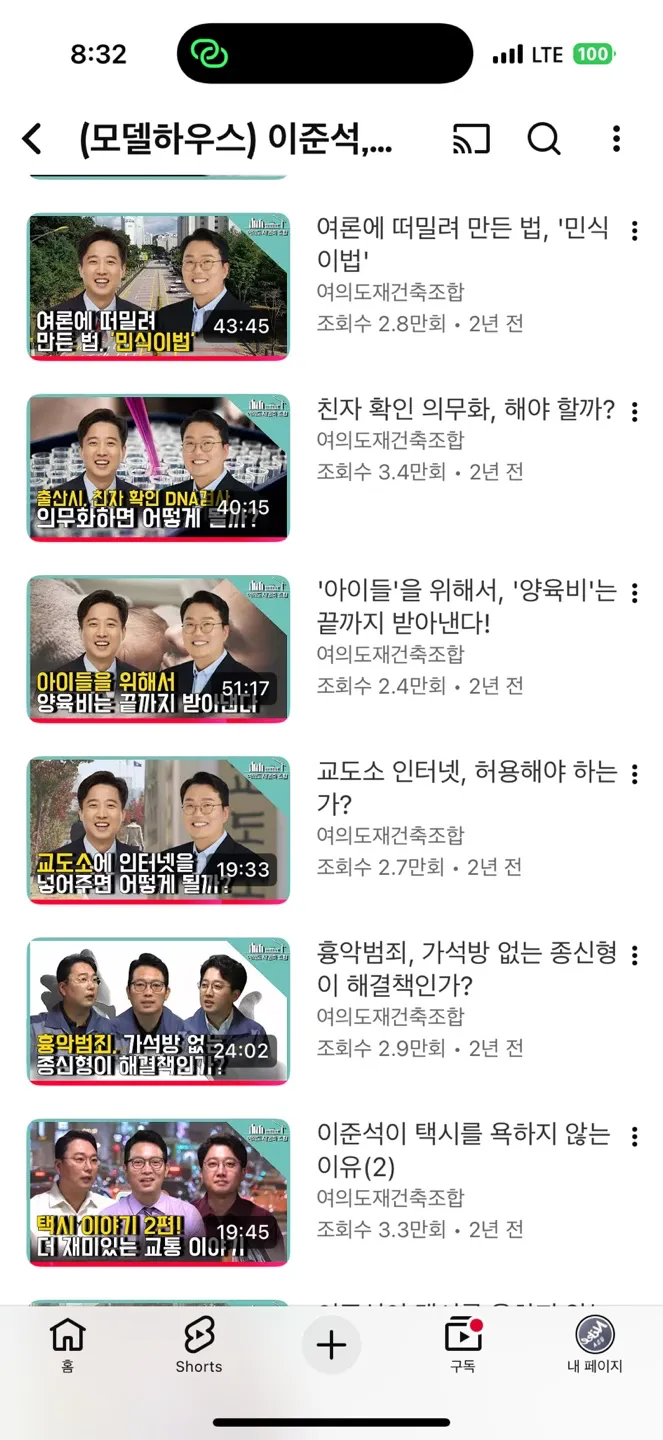Viewport: 663px width, 1440px height.
Task: Open options for '친자 확인 의무화' video
Action: (x=634, y=412)
